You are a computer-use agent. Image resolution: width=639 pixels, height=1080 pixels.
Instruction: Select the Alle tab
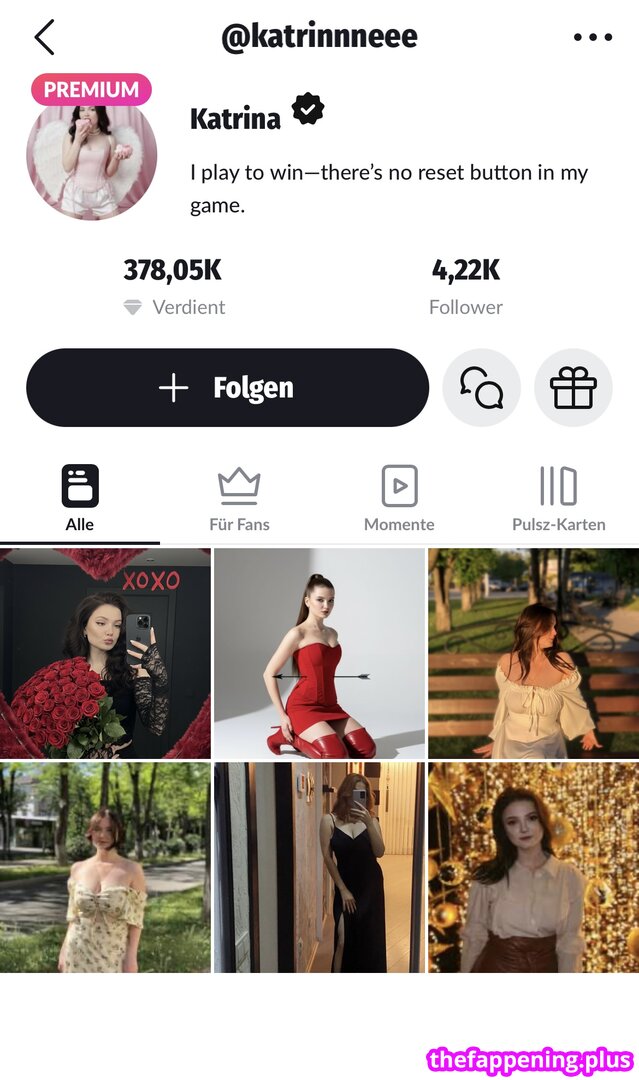pyautogui.click(x=80, y=498)
